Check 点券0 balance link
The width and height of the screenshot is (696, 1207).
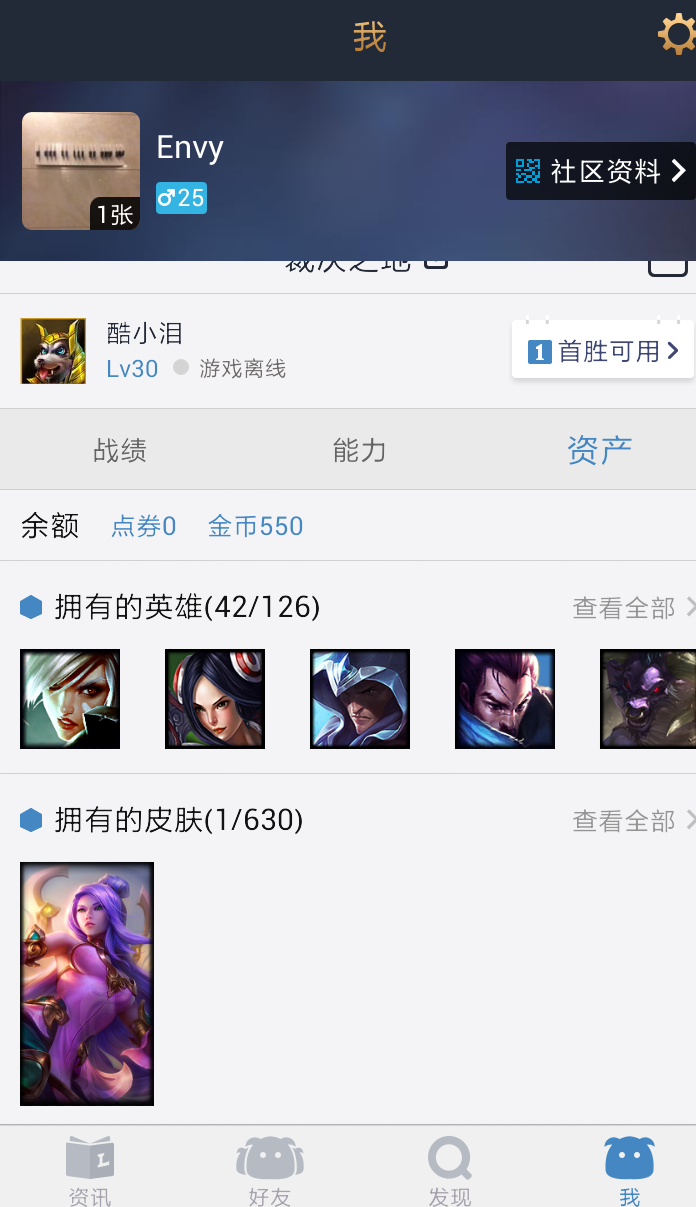[143, 526]
